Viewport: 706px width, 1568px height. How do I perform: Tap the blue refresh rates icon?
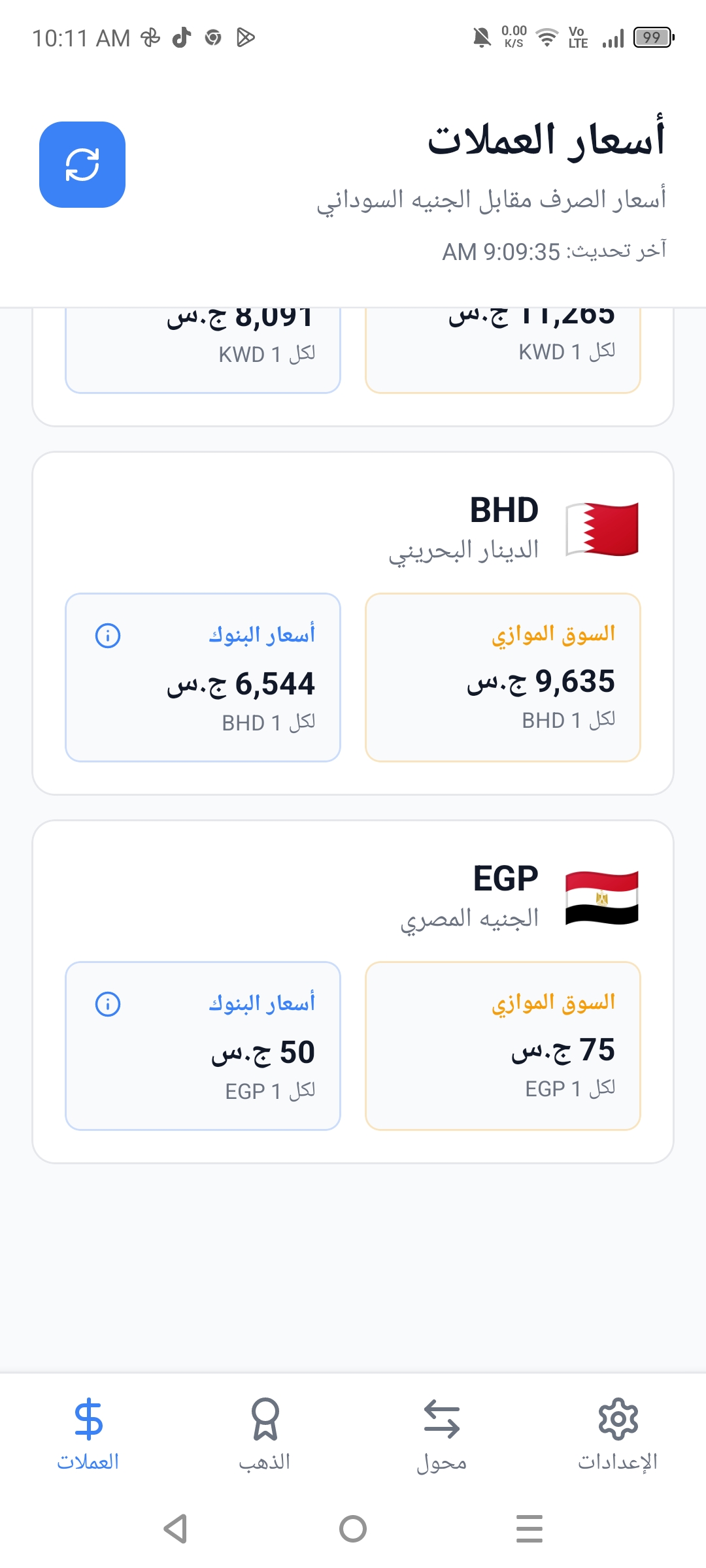tap(83, 165)
